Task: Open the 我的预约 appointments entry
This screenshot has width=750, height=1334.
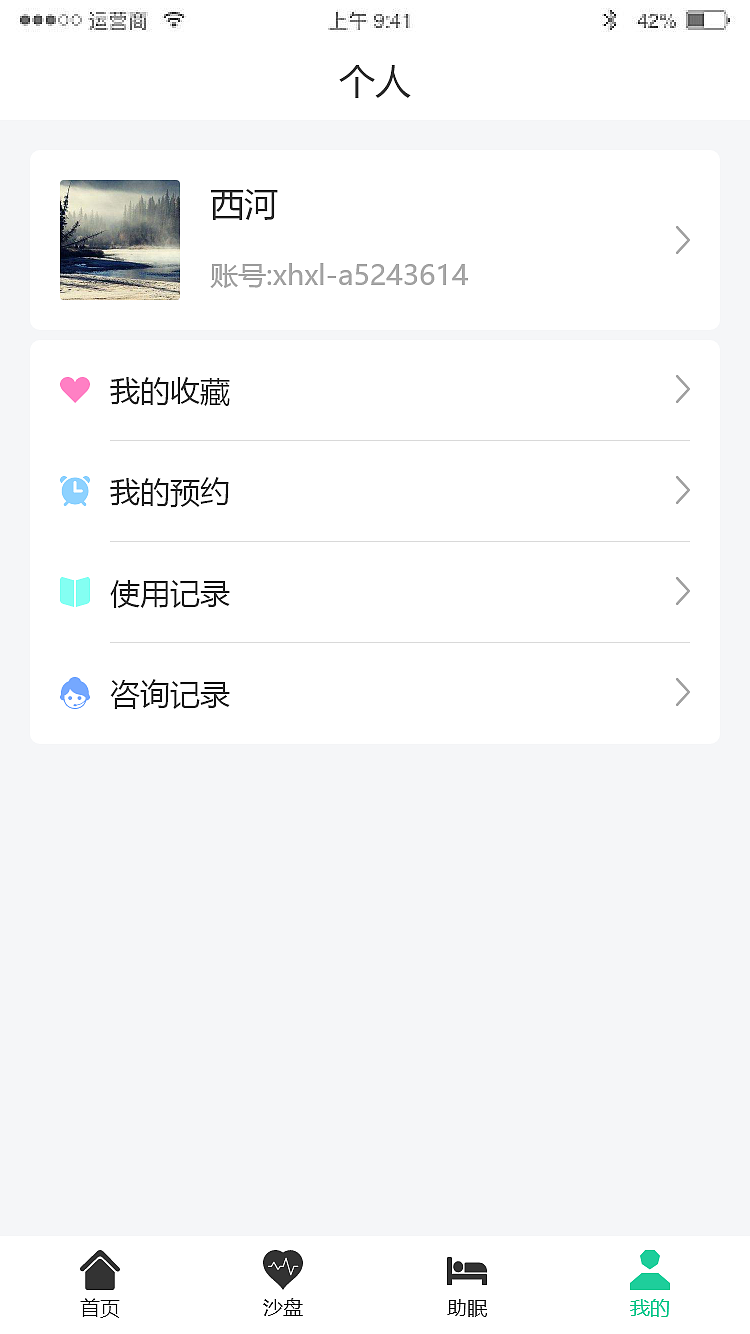Action: tap(681, 490)
